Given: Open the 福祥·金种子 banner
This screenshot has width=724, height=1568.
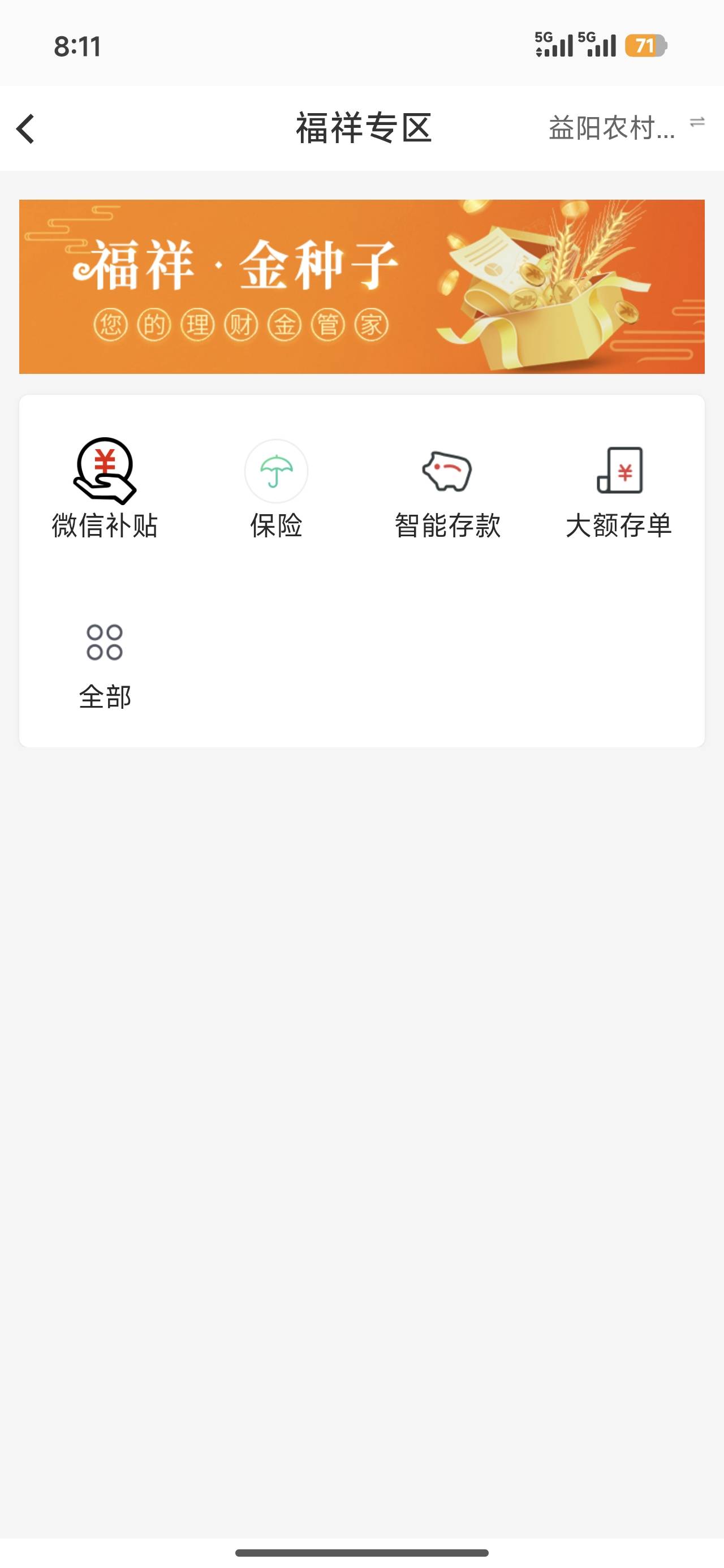Looking at the screenshot, I should point(361,287).
